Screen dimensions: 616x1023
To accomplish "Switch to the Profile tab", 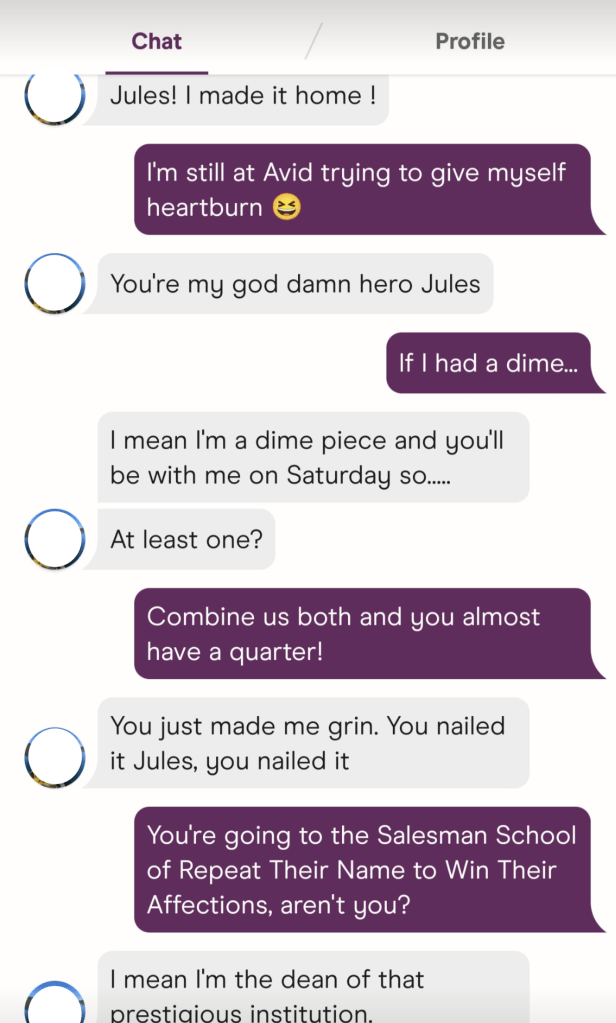I will tap(469, 41).
